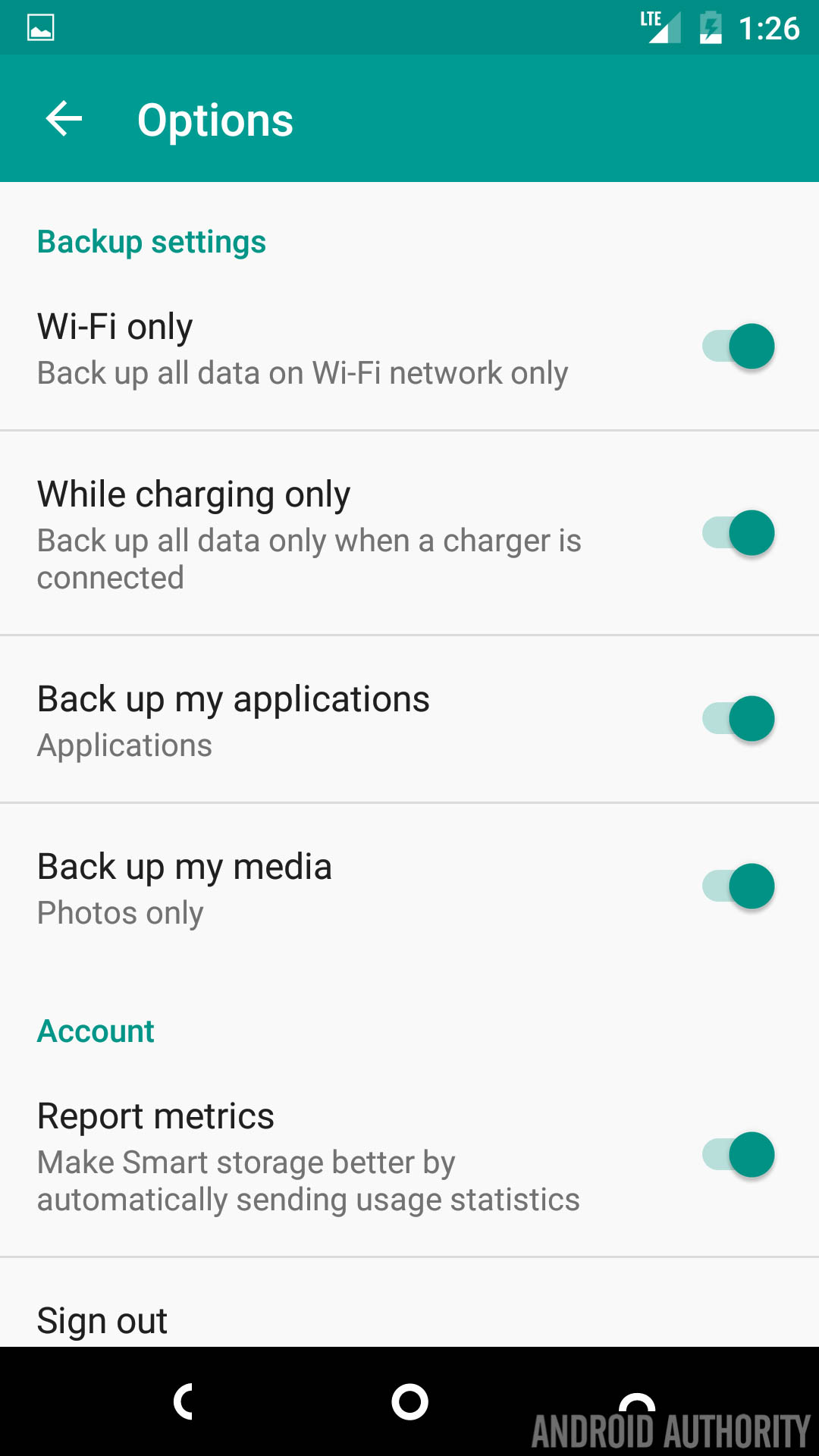Switch off Back up my media
This screenshot has width=819, height=1456.
(738, 886)
